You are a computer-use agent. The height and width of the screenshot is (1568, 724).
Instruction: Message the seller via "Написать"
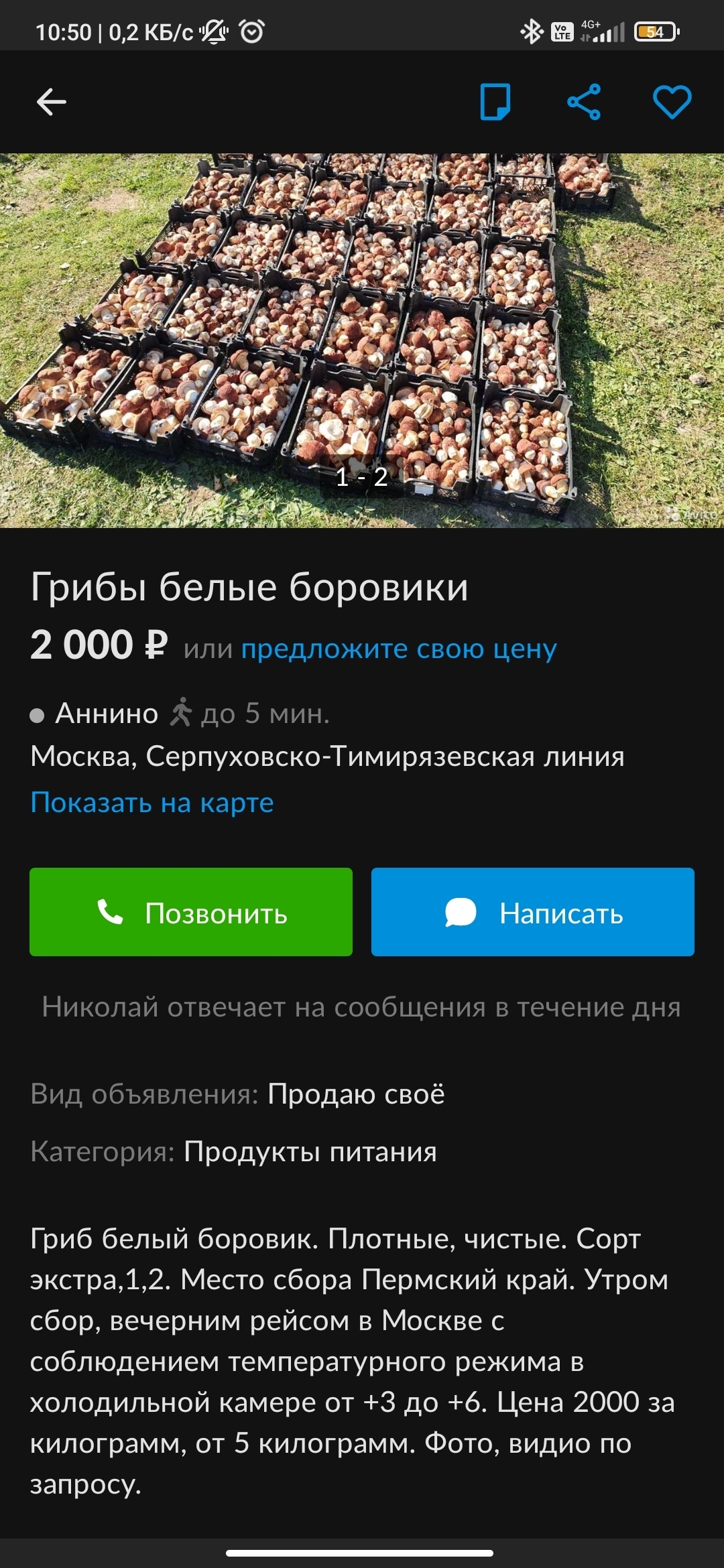tap(533, 912)
